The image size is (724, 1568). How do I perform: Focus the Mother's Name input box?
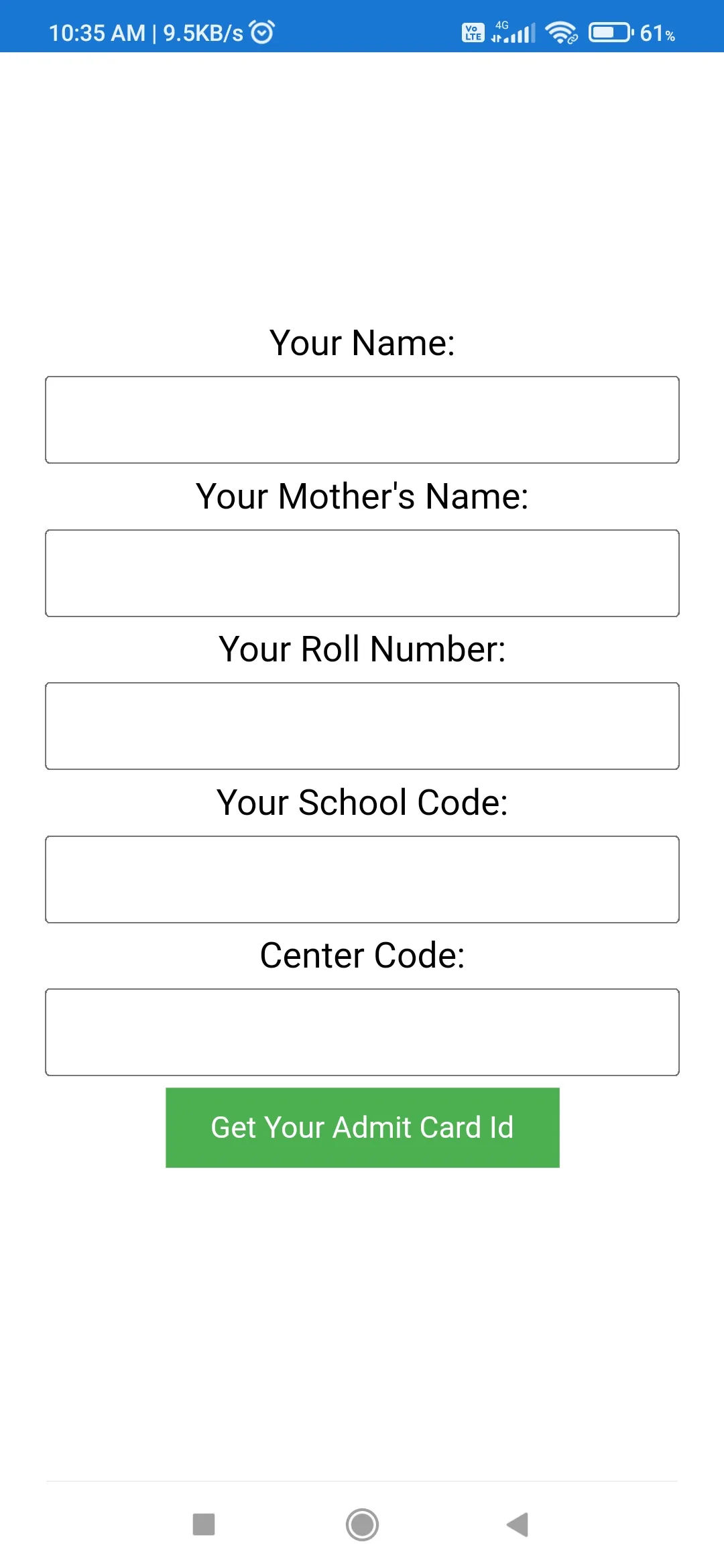click(x=362, y=573)
